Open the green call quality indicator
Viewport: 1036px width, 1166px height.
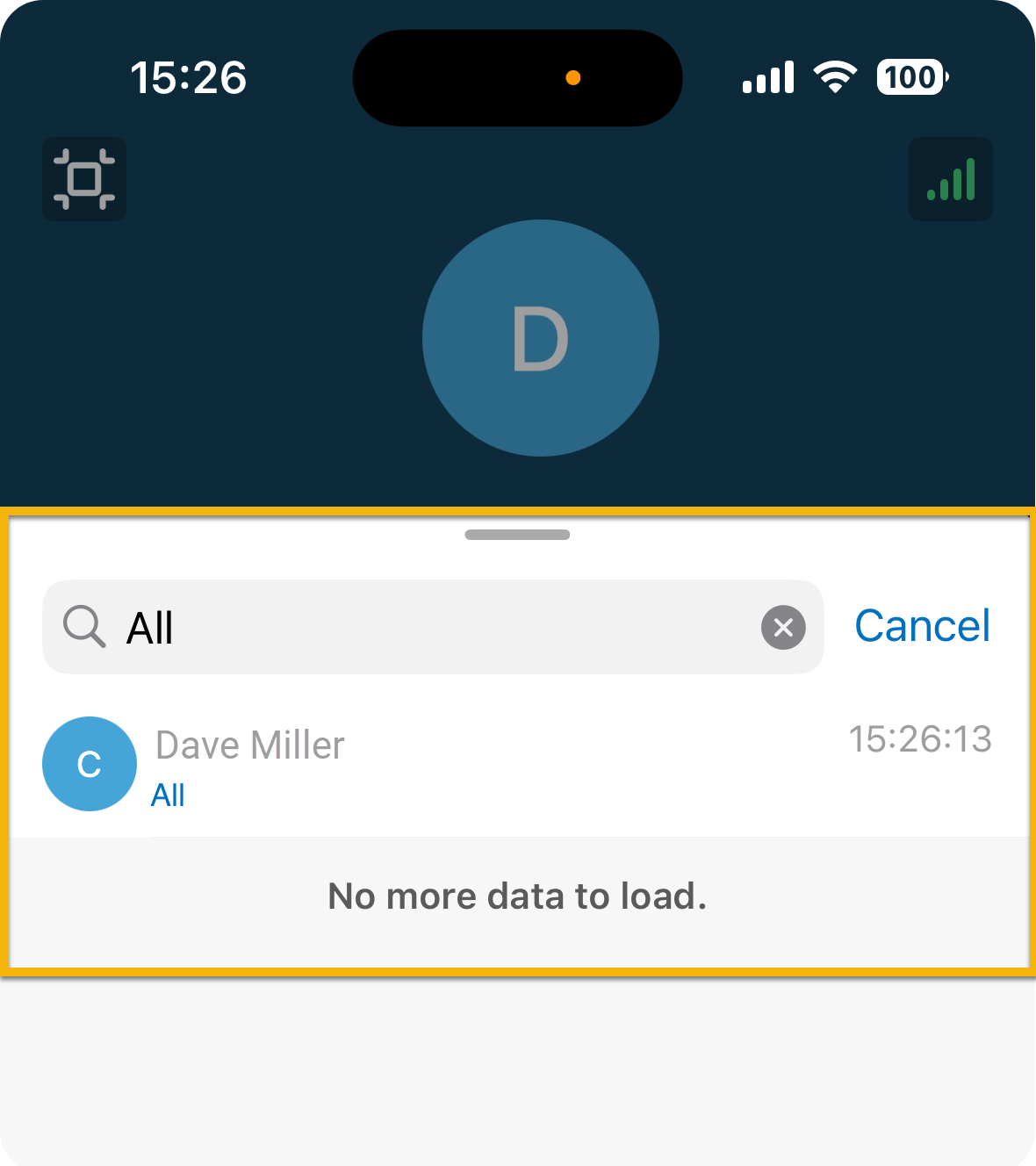tap(950, 179)
